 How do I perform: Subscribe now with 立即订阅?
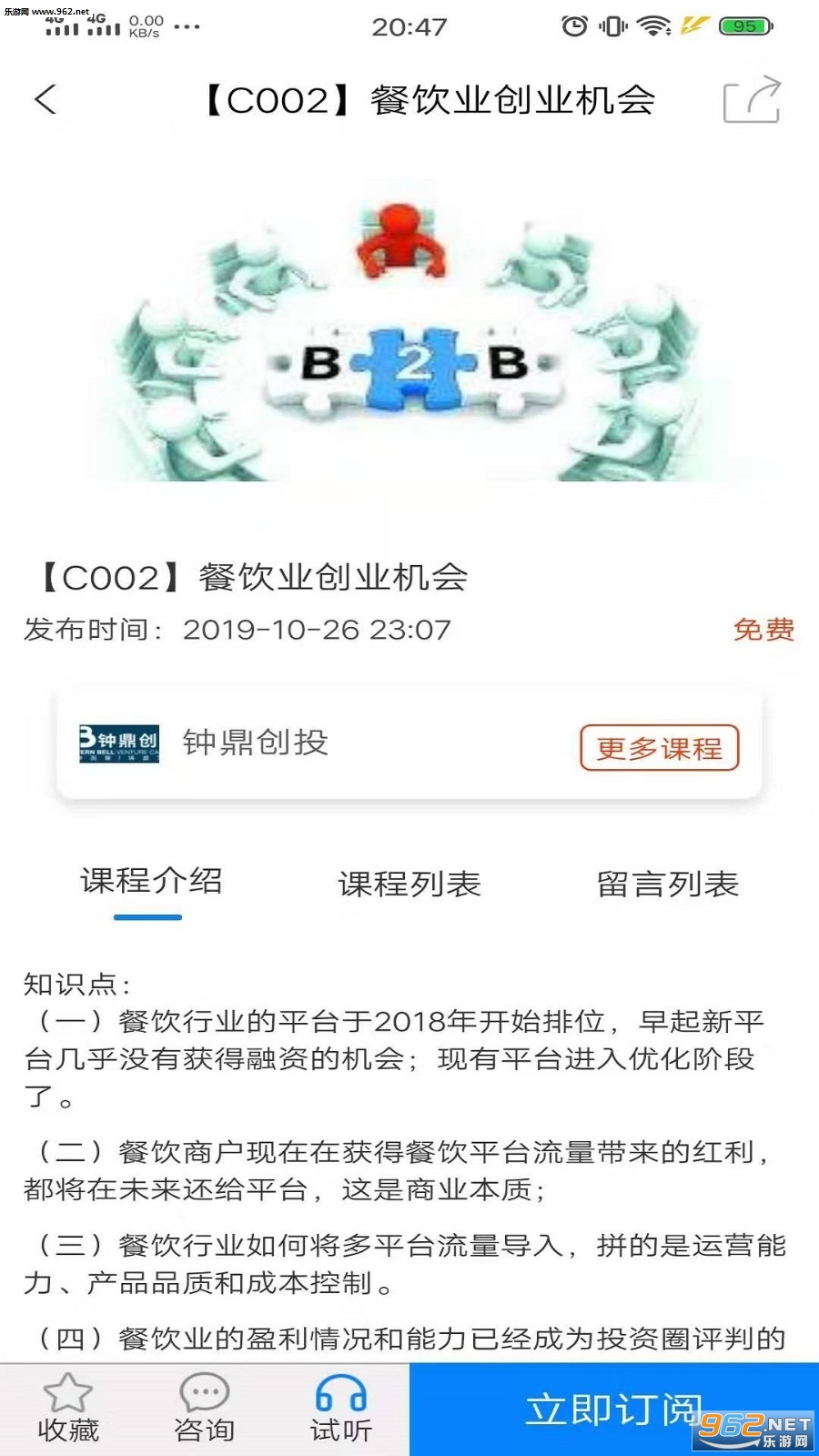pyautogui.click(x=613, y=1409)
